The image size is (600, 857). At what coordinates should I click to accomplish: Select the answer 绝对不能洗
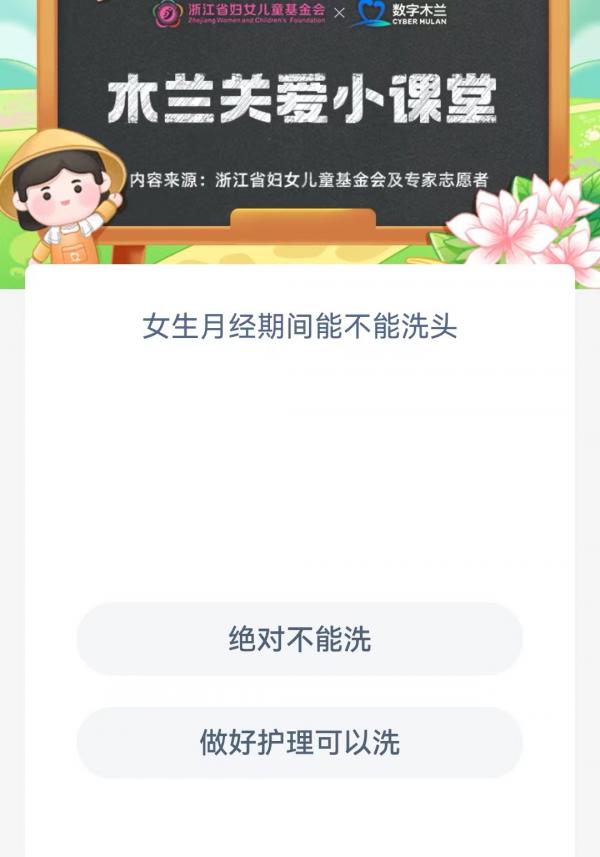[x=300, y=639]
